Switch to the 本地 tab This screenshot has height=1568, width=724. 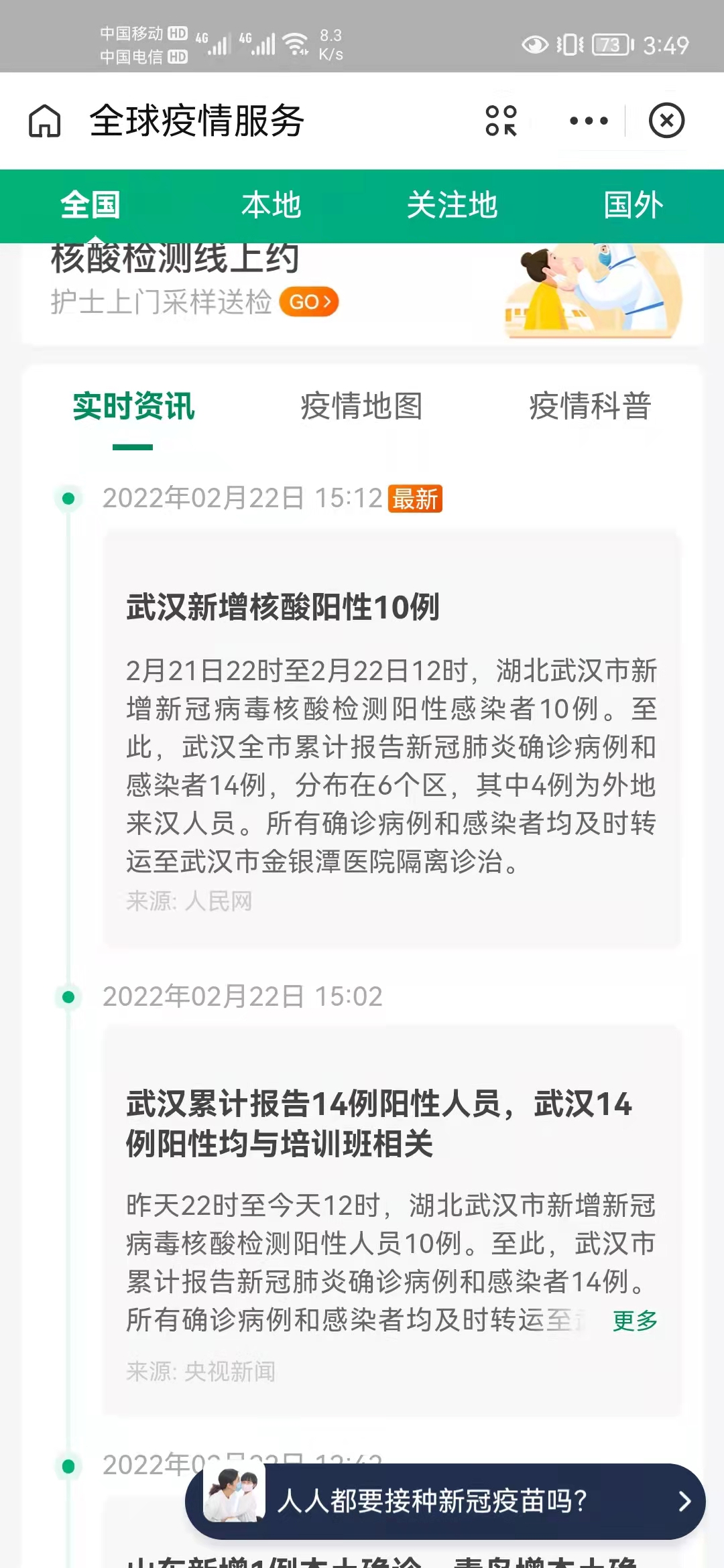271,205
